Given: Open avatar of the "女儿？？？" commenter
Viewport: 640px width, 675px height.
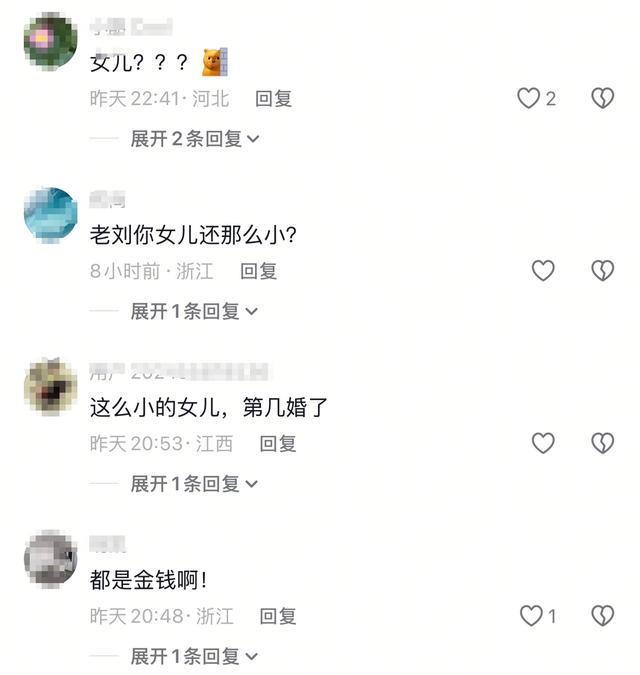Looking at the screenshot, I should pos(50,40).
